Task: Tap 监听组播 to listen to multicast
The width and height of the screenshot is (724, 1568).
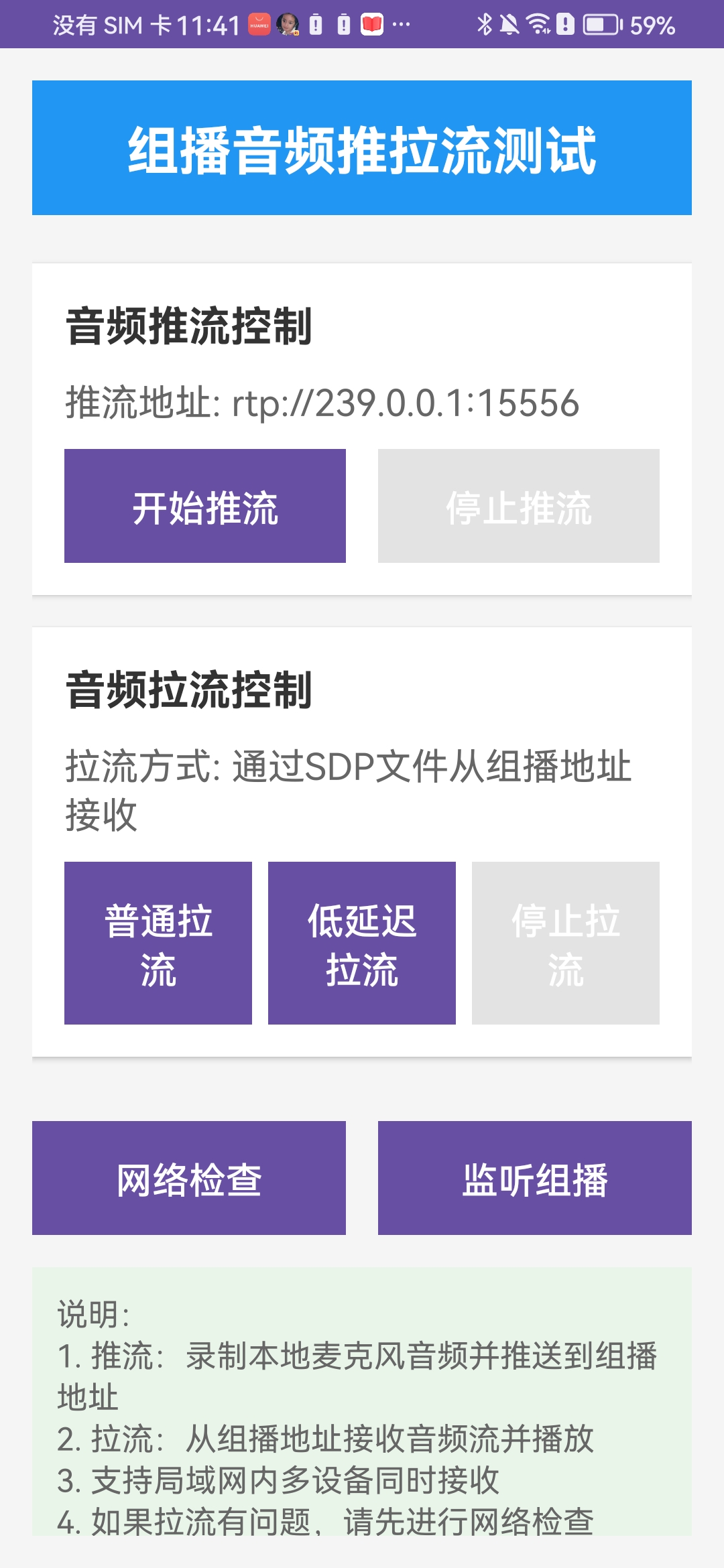Action: [x=535, y=1178]
